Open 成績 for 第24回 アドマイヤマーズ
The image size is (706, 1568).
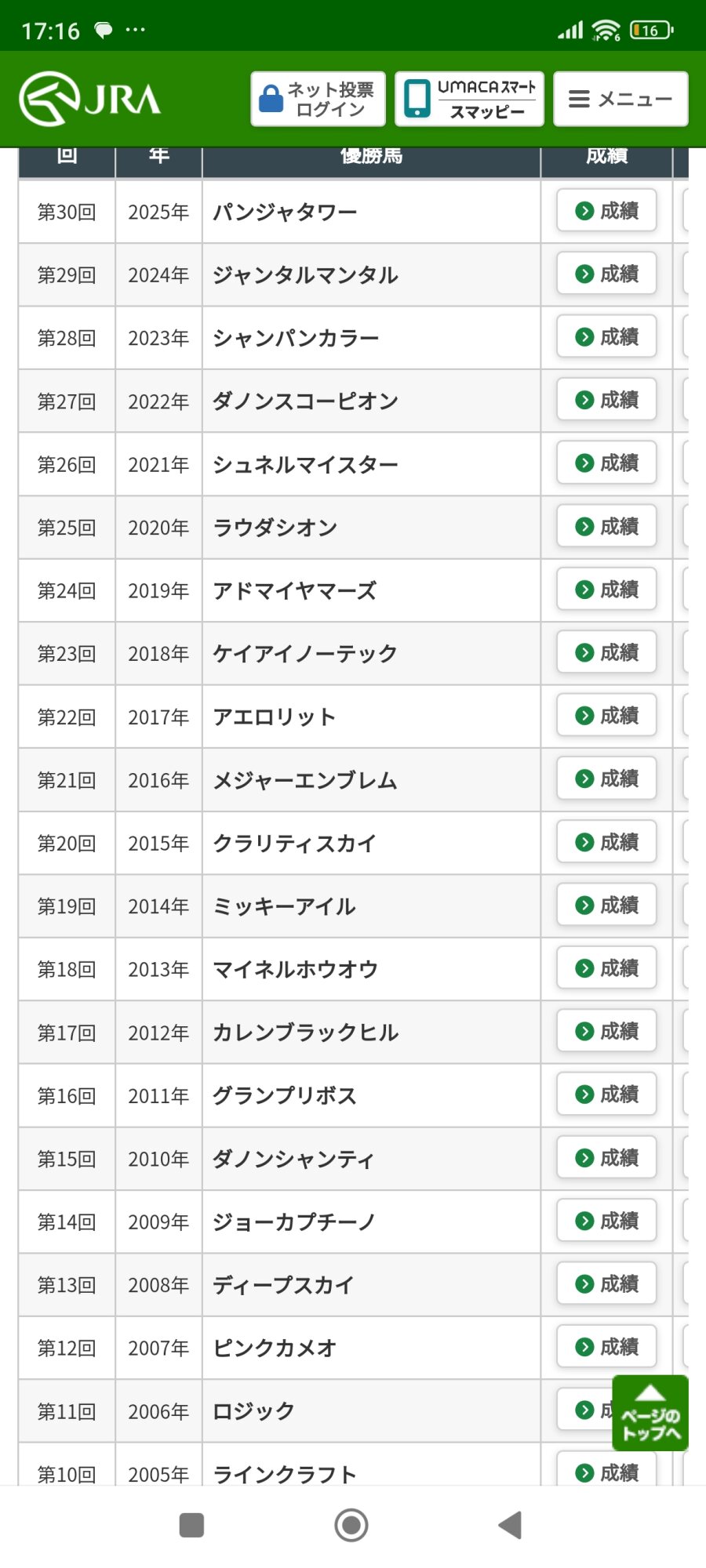coord(606,590)
